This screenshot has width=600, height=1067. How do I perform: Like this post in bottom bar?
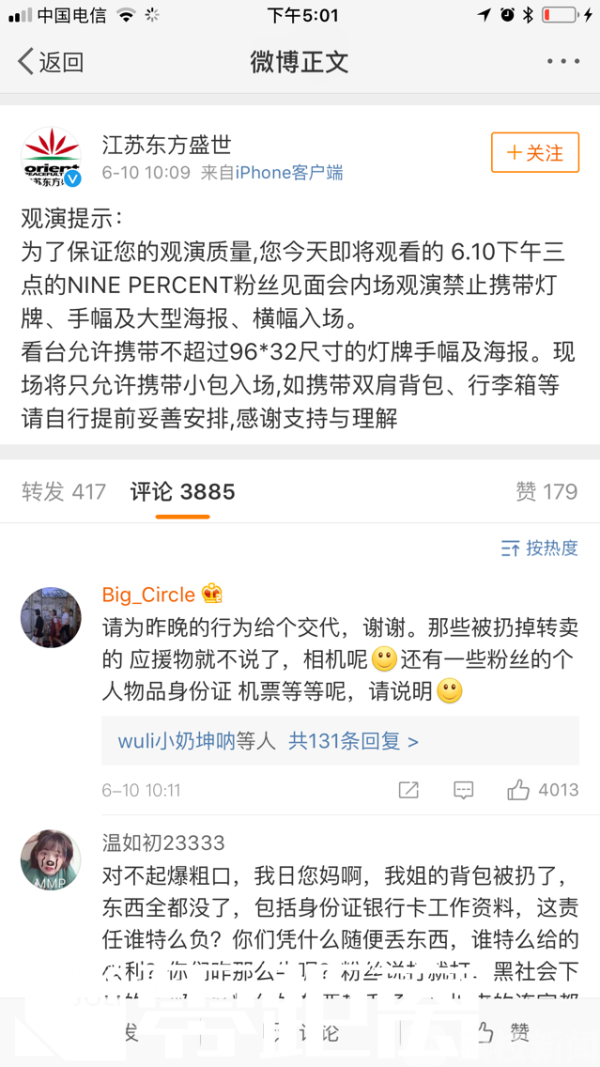tap(503, 1033)
